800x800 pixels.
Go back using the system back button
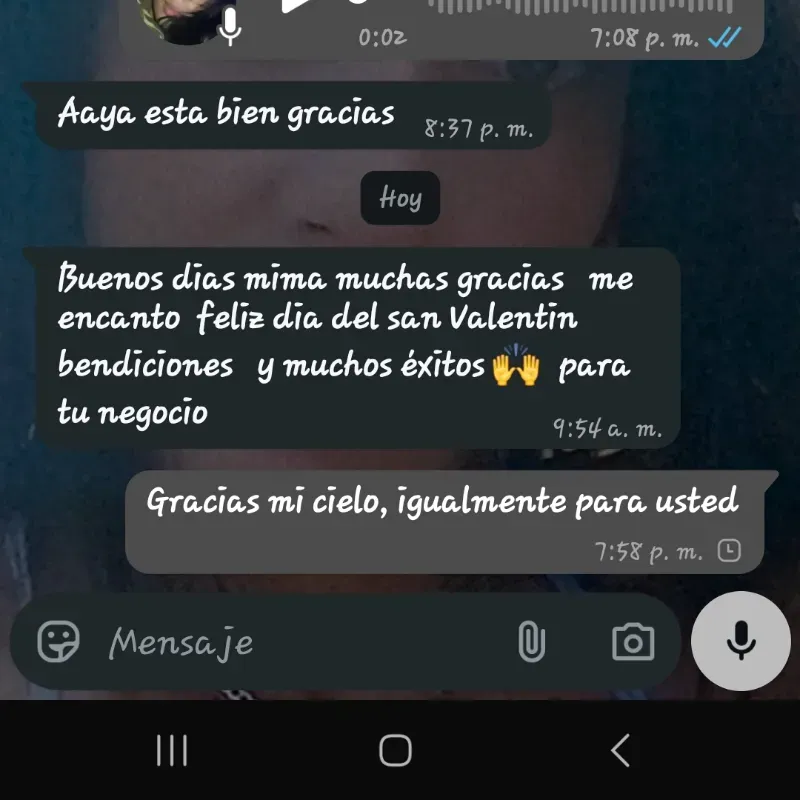(x=621, y=750)
